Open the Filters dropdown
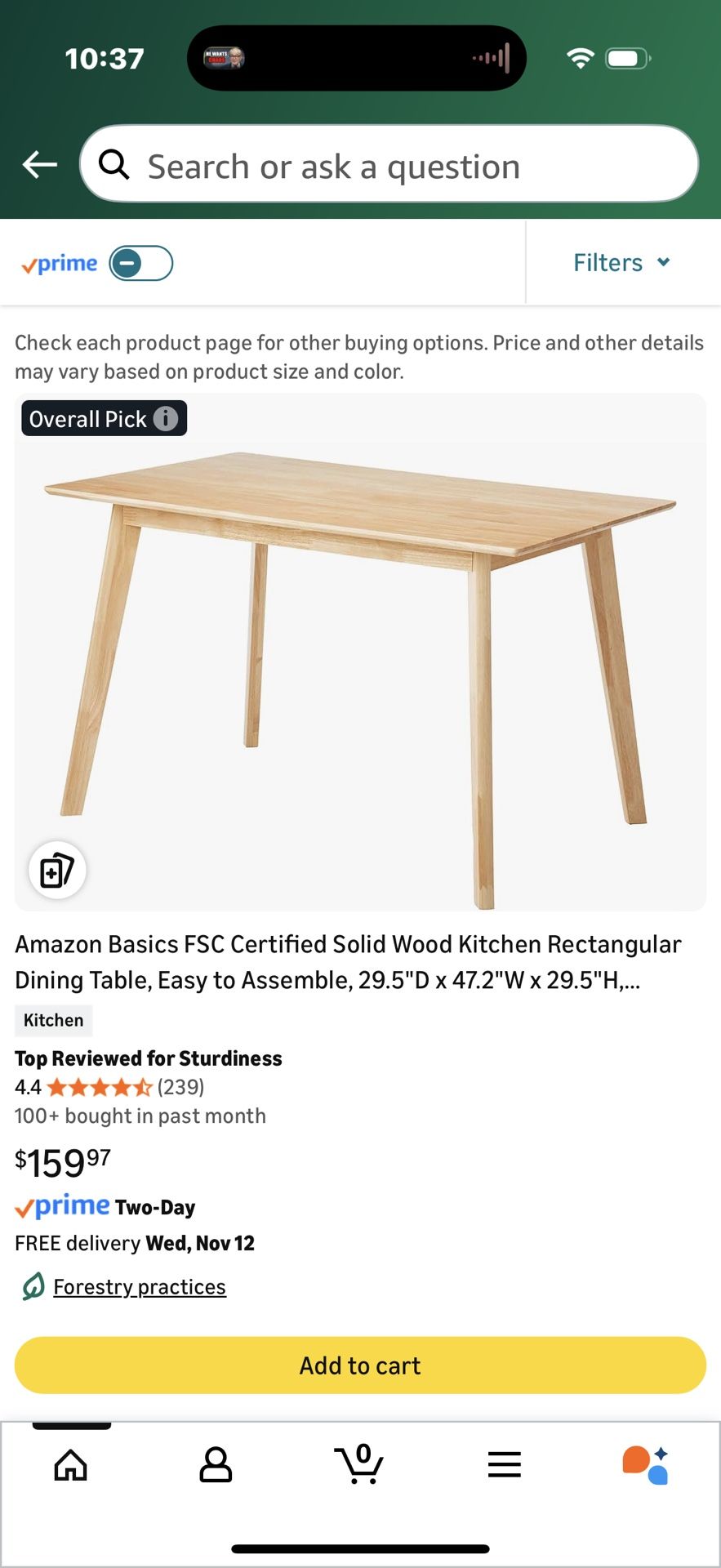The image size is (721, 1568). 621,263
